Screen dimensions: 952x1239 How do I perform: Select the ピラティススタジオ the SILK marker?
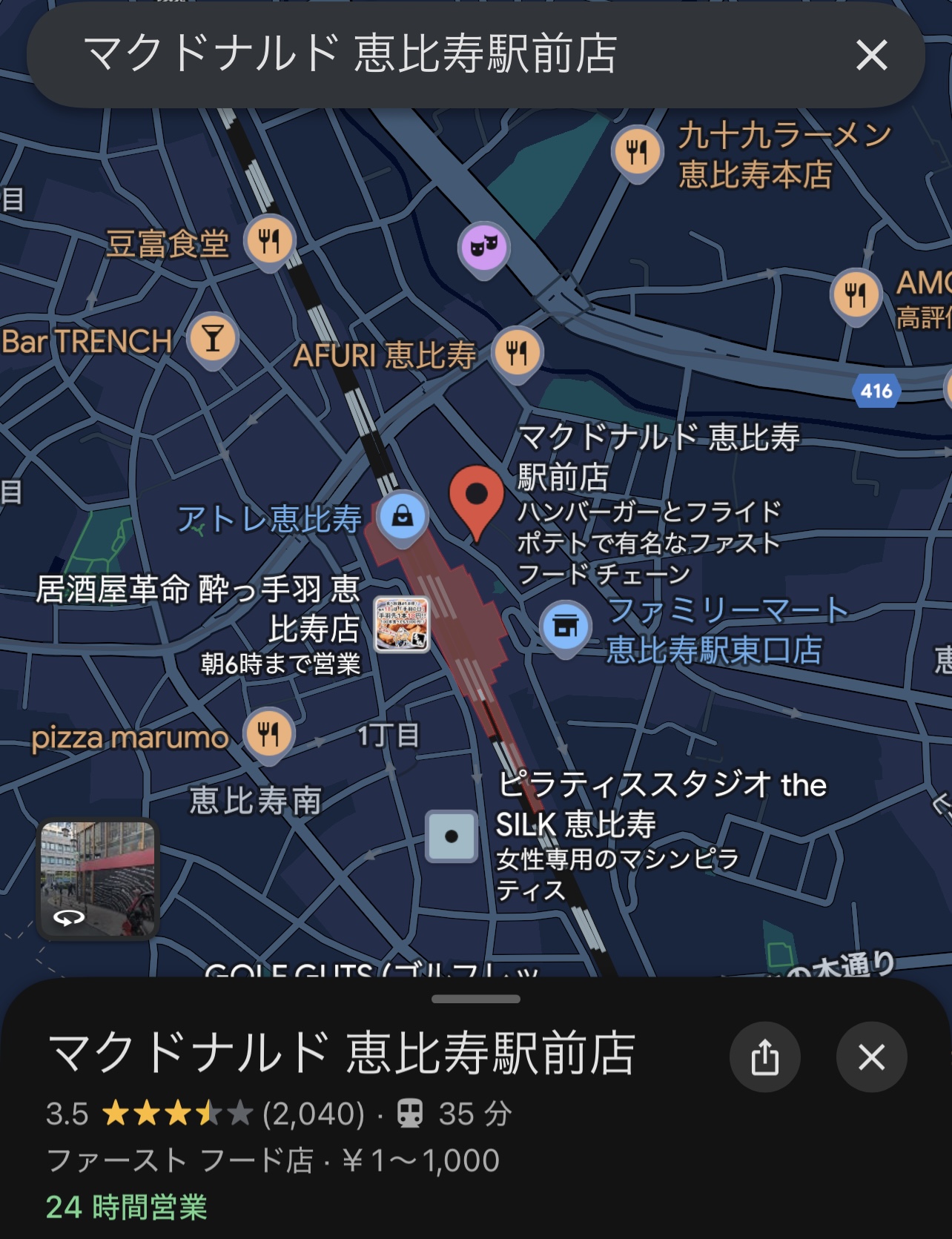pyautogui.click(x=452, y=836)
